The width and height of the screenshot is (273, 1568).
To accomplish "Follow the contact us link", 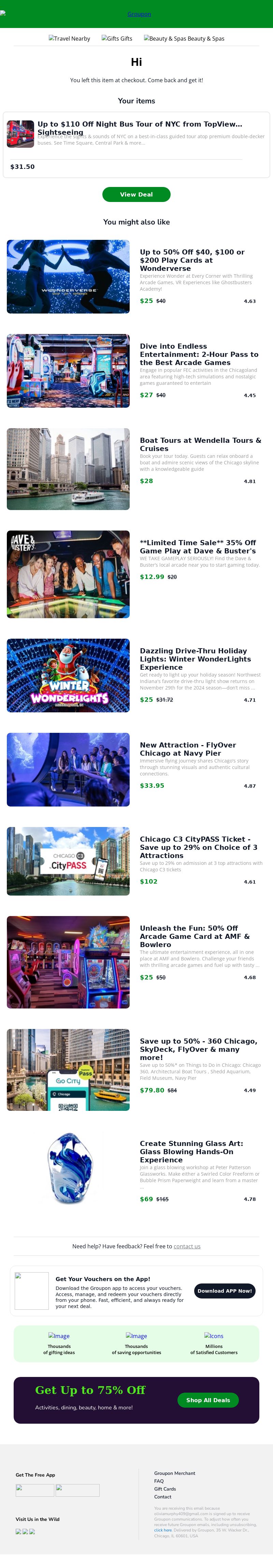I will click(x=186, y=1246).
